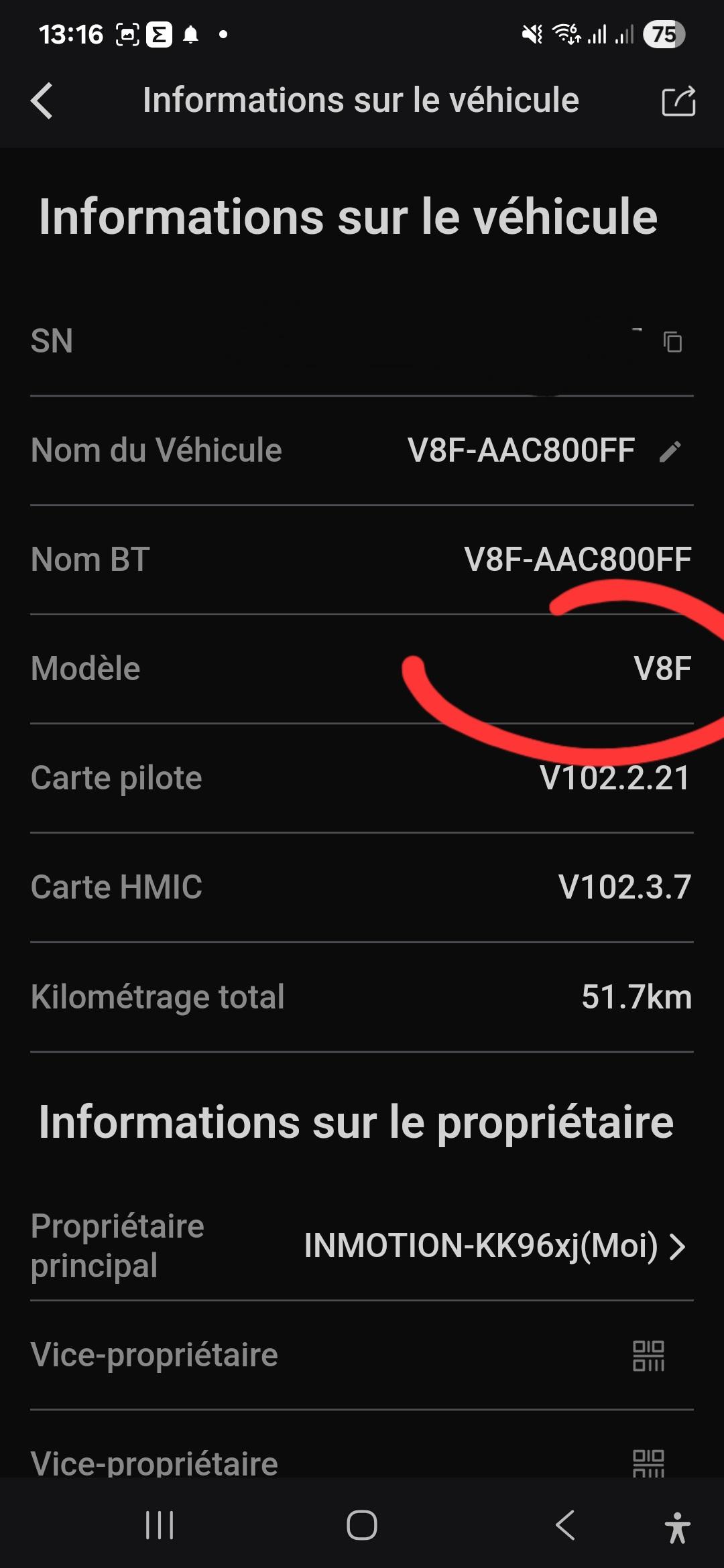
Task: Copy the SN serial number
Action: point(672,342)
